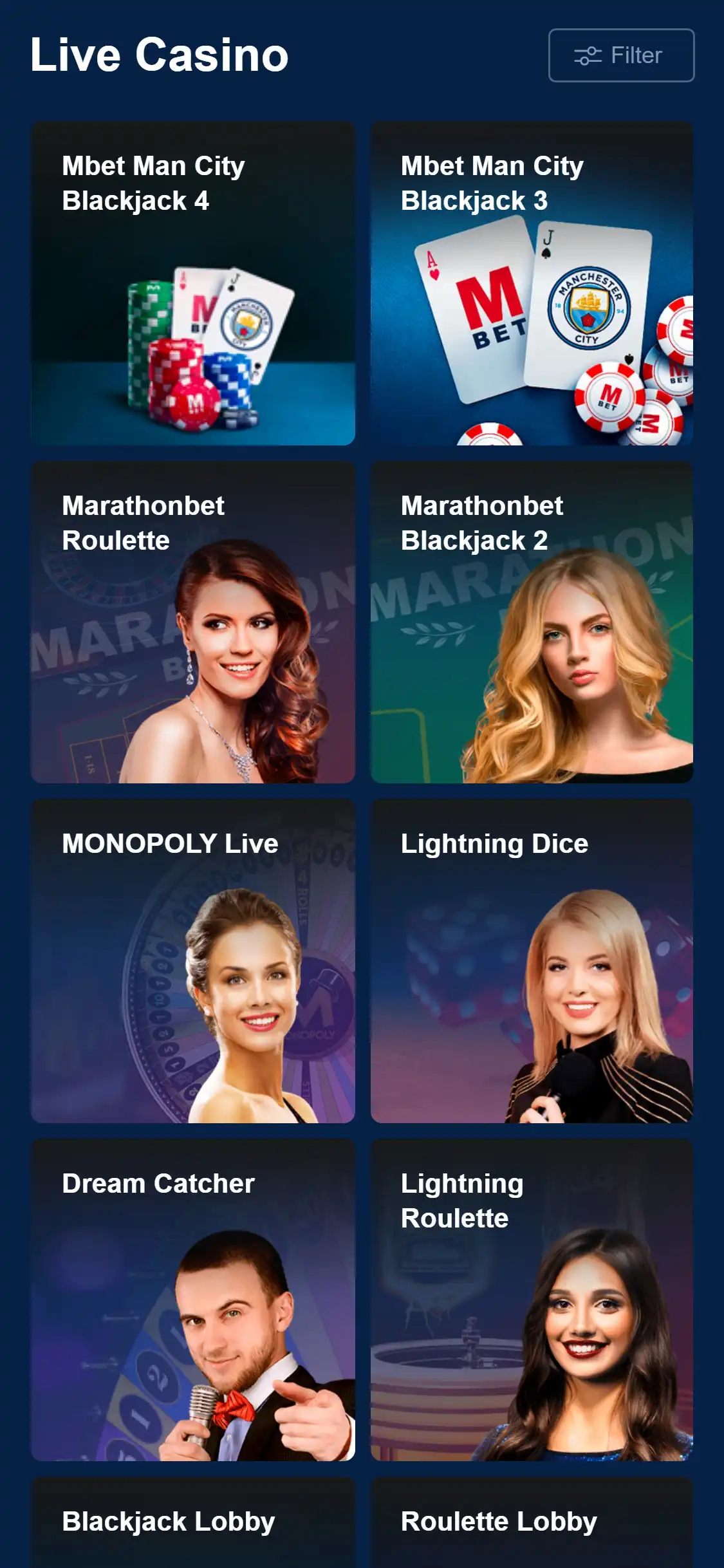Open the Filter button

point(621,55)
